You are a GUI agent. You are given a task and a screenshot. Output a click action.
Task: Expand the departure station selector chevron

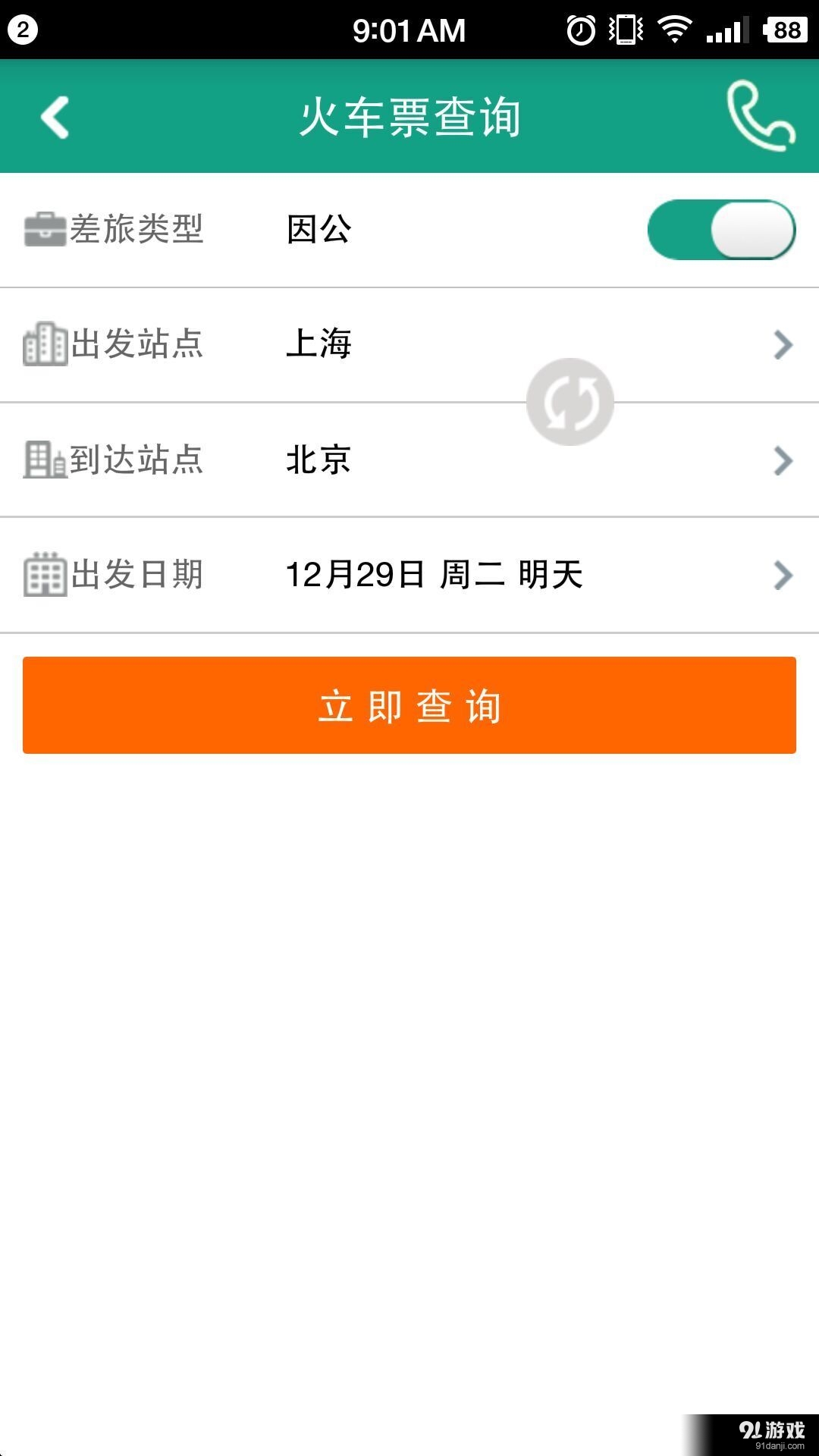[783, 345]
